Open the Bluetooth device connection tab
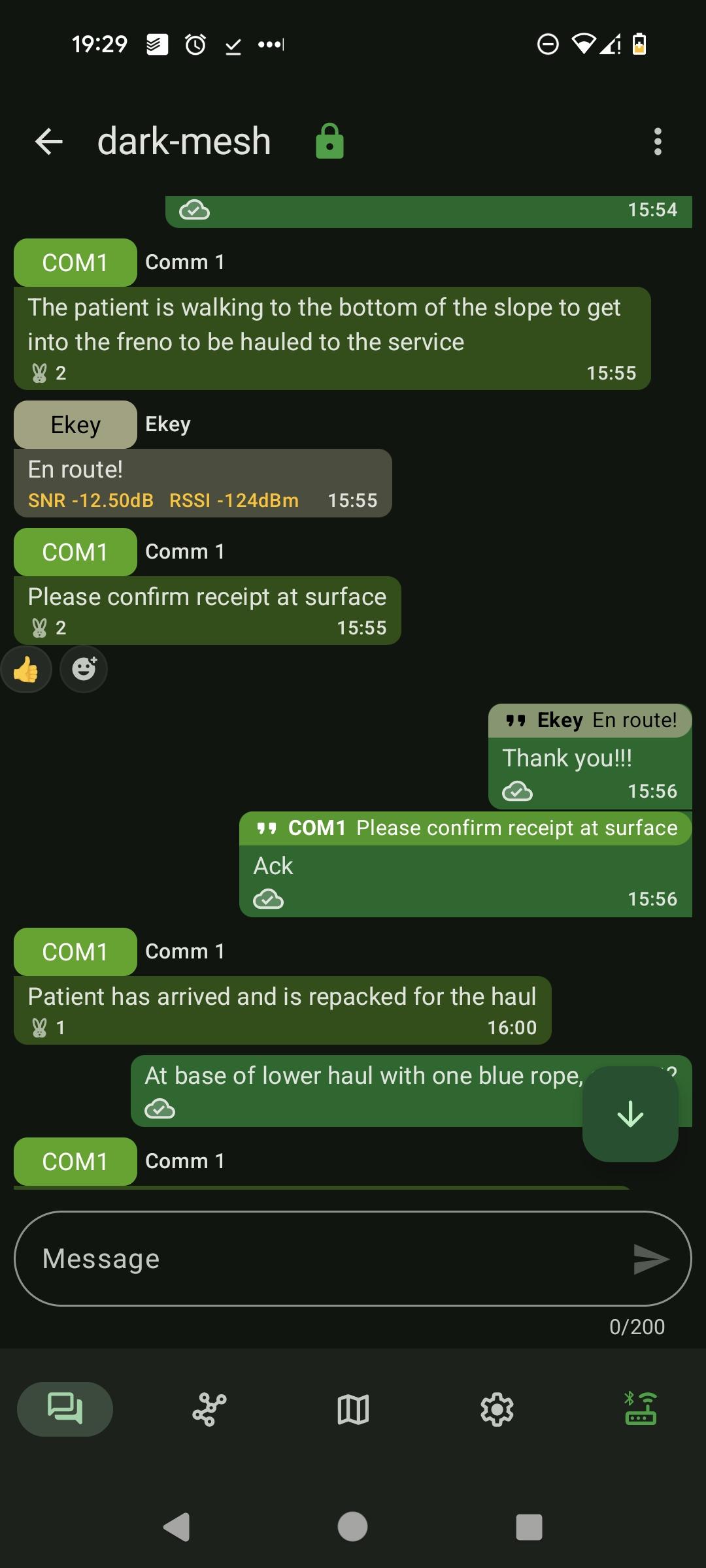 click(641, 1409)
